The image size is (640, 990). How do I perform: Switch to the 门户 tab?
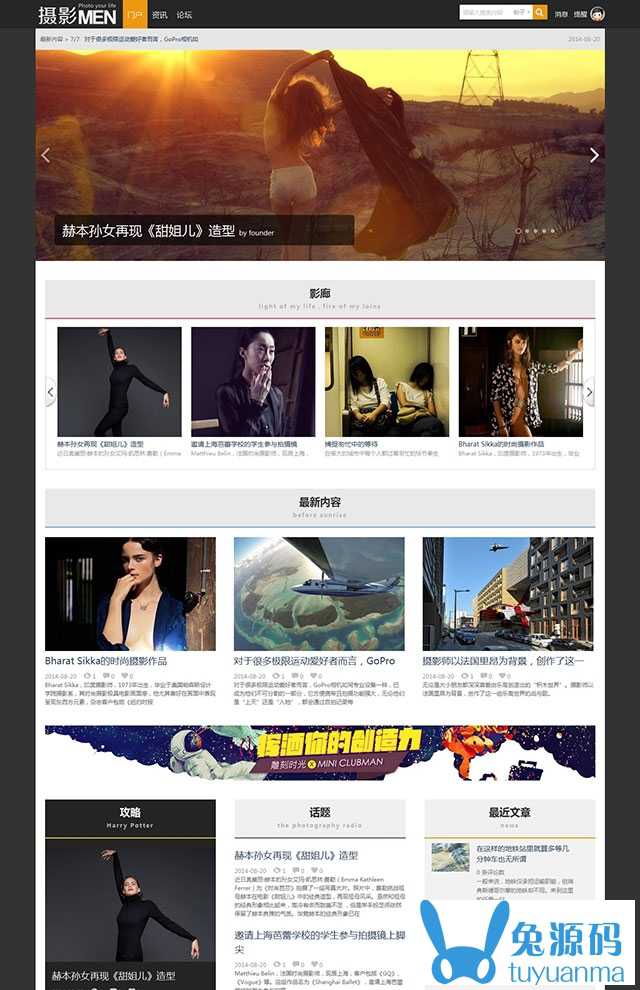point(136,14)
